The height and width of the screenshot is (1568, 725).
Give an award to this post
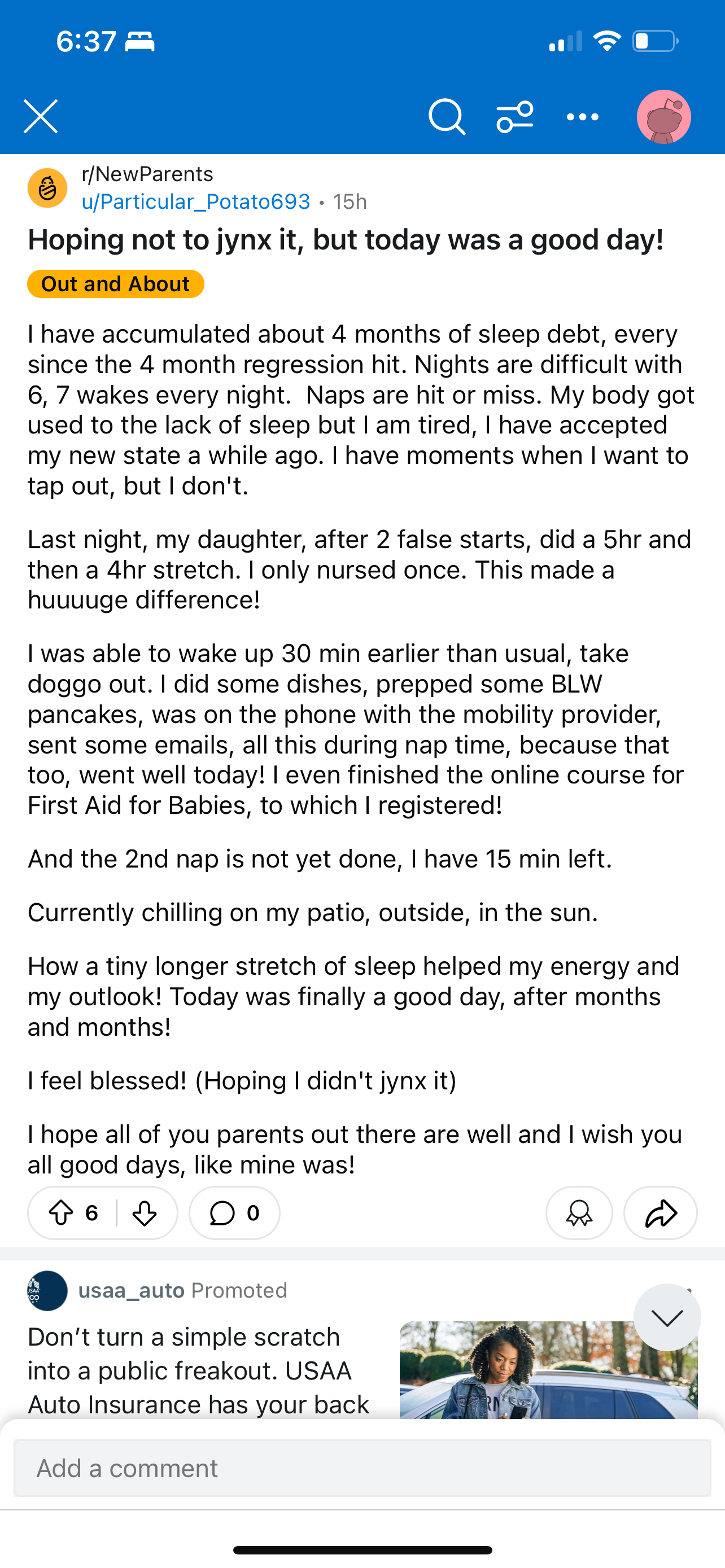pos(579,1212)
